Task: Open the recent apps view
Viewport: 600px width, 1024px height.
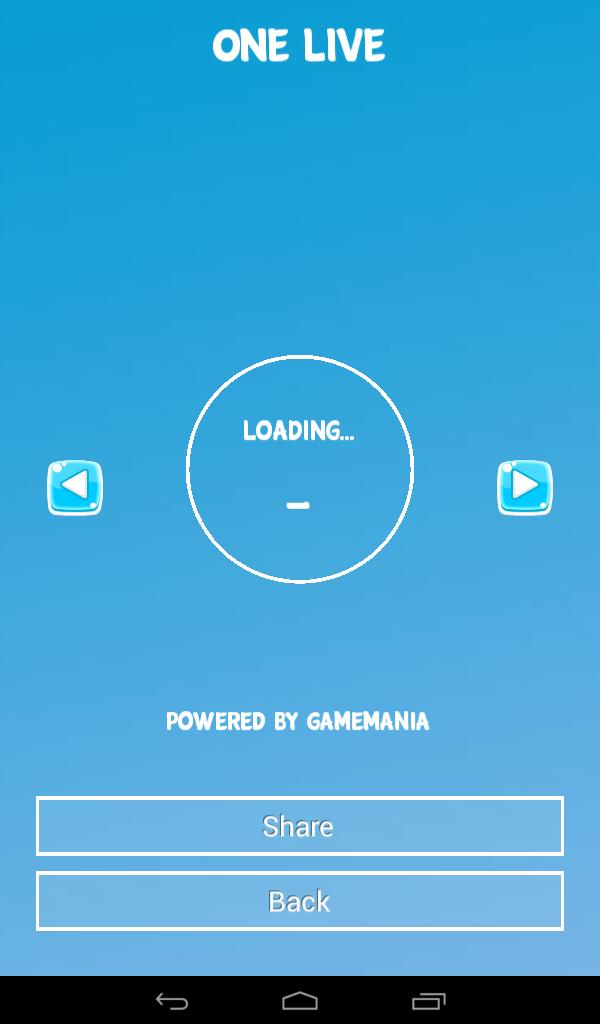Action: tap(428, 1001)
